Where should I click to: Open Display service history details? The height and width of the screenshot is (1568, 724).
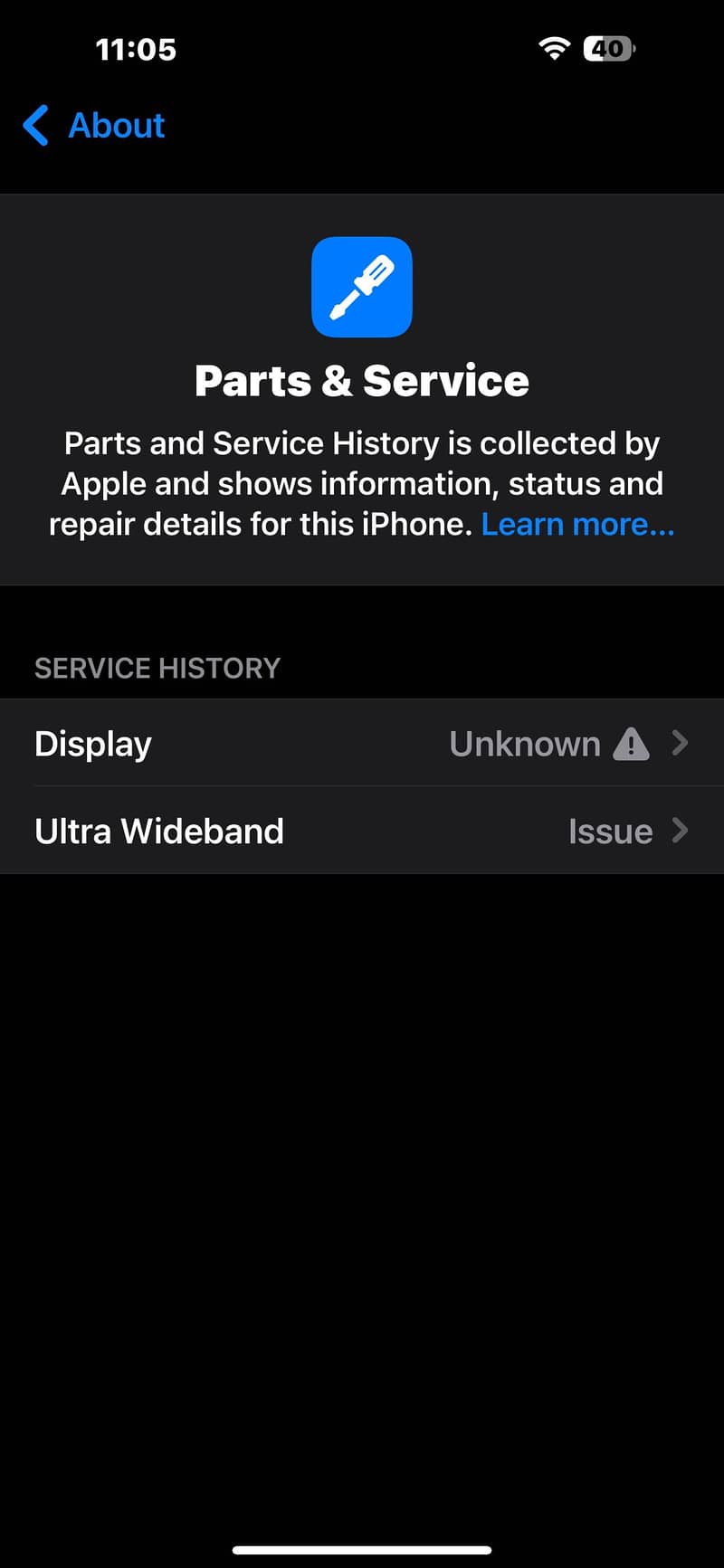[362, 743]
